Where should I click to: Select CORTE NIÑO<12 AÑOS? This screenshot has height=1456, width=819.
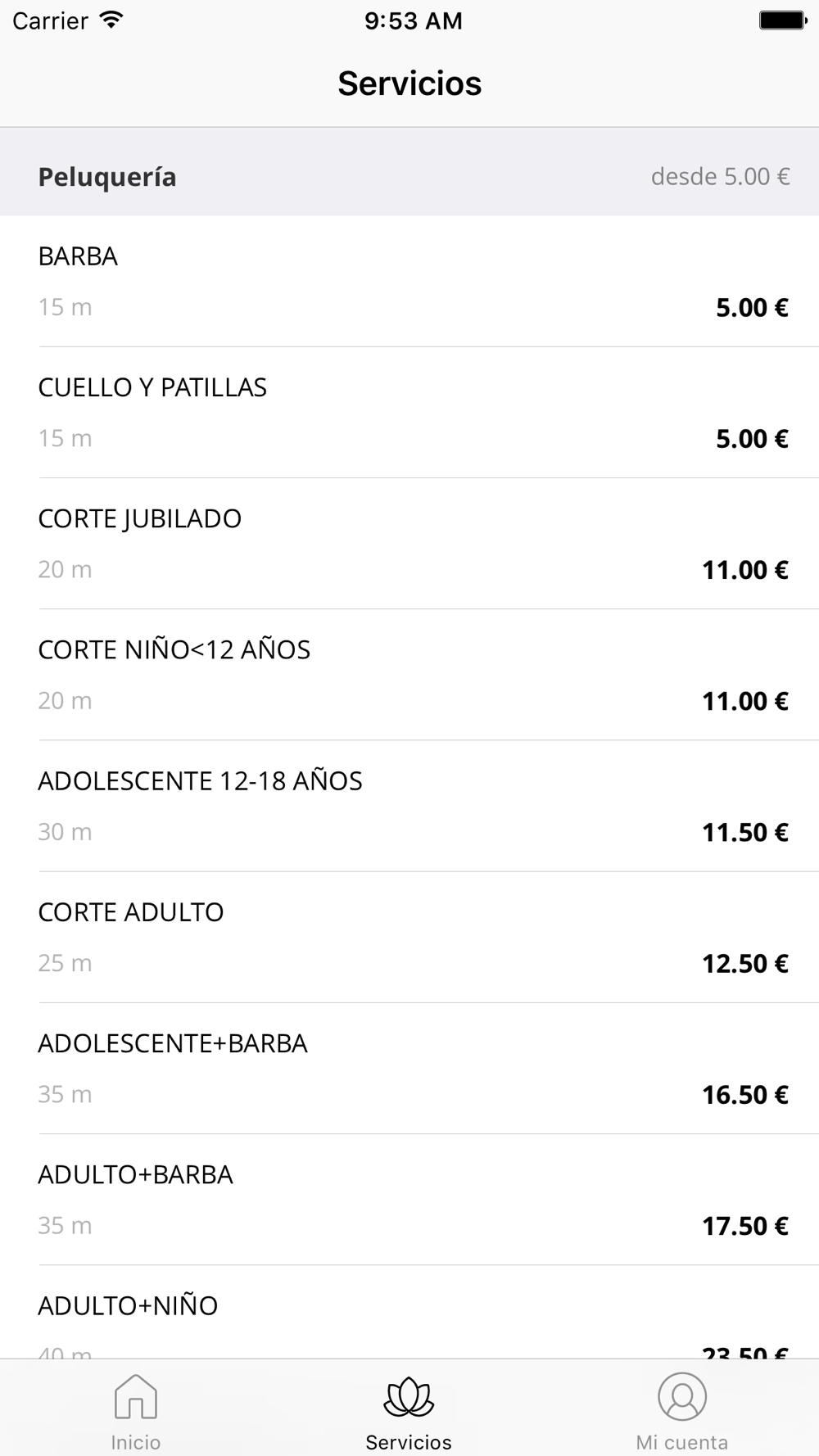coord(409,674)
